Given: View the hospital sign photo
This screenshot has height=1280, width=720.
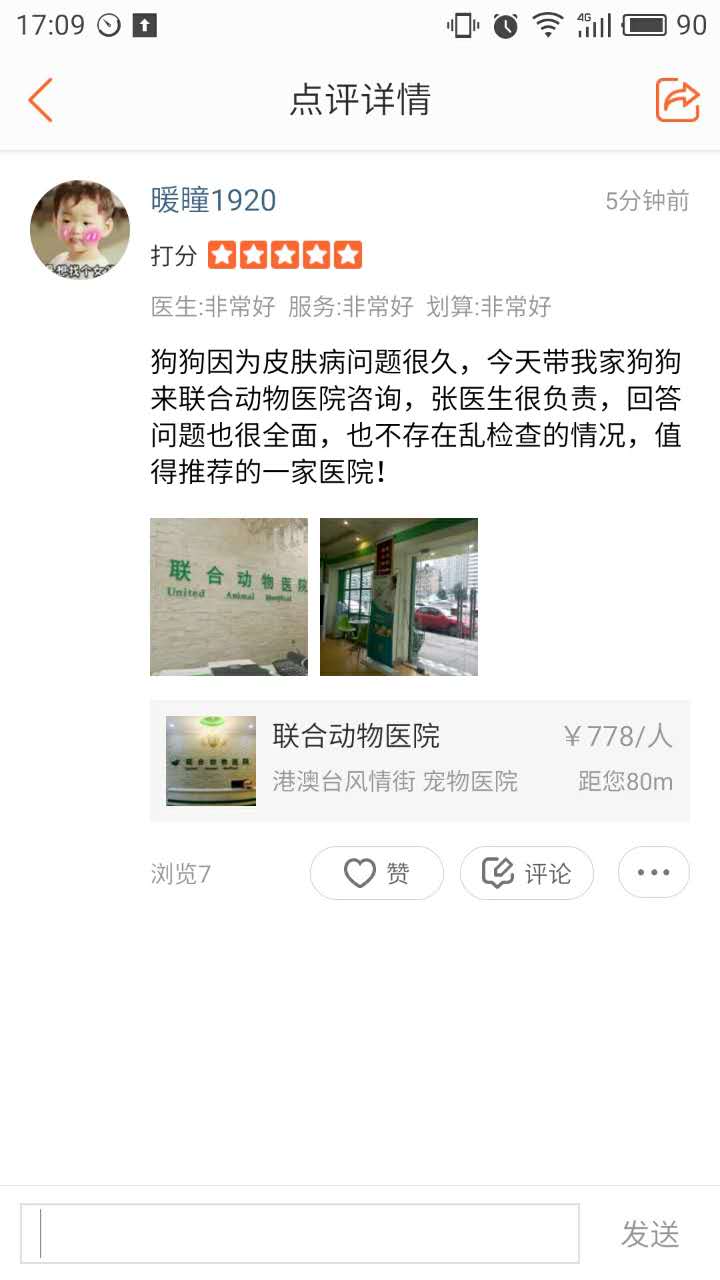Looking at the screenshot, I should pos(229,597).
